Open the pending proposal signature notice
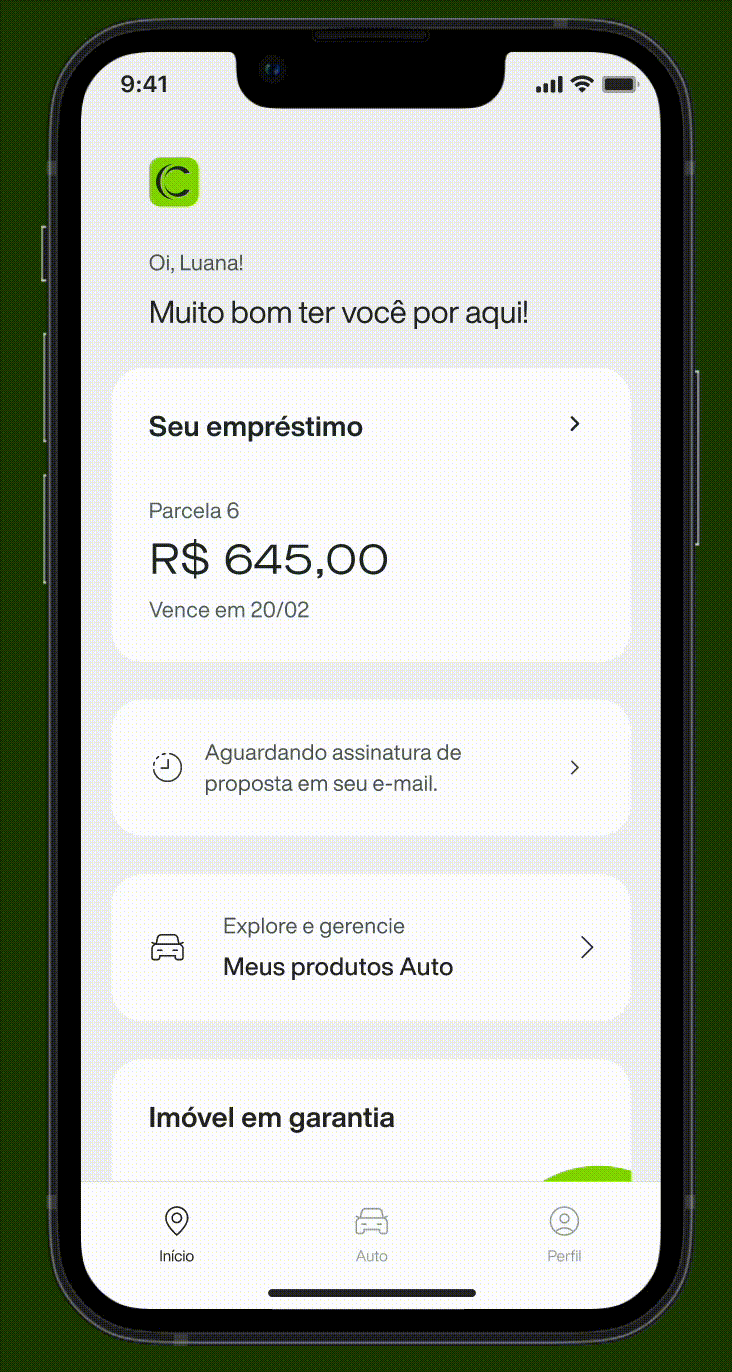732x1372 pixels. 370,768
